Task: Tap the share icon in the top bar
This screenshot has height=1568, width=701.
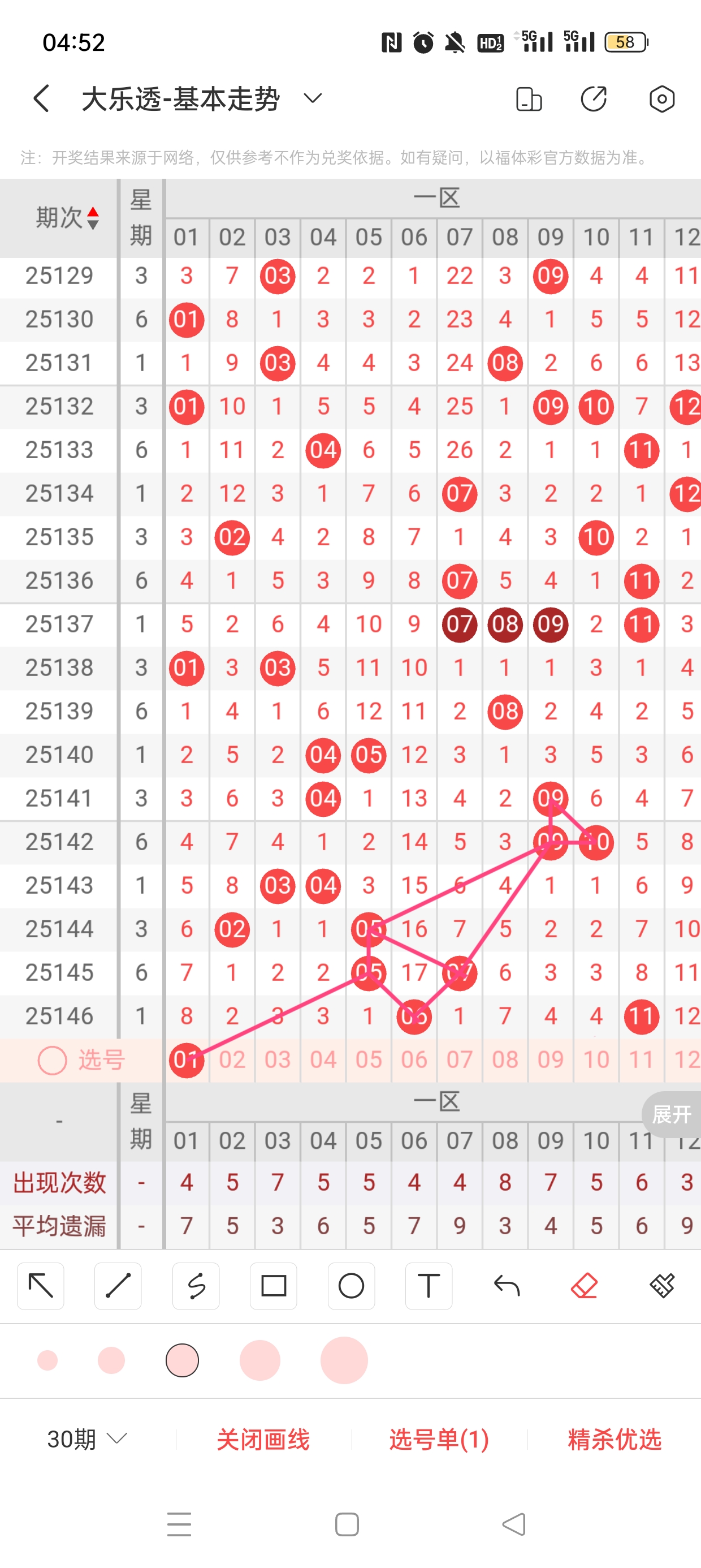Action: click(593, 98)
